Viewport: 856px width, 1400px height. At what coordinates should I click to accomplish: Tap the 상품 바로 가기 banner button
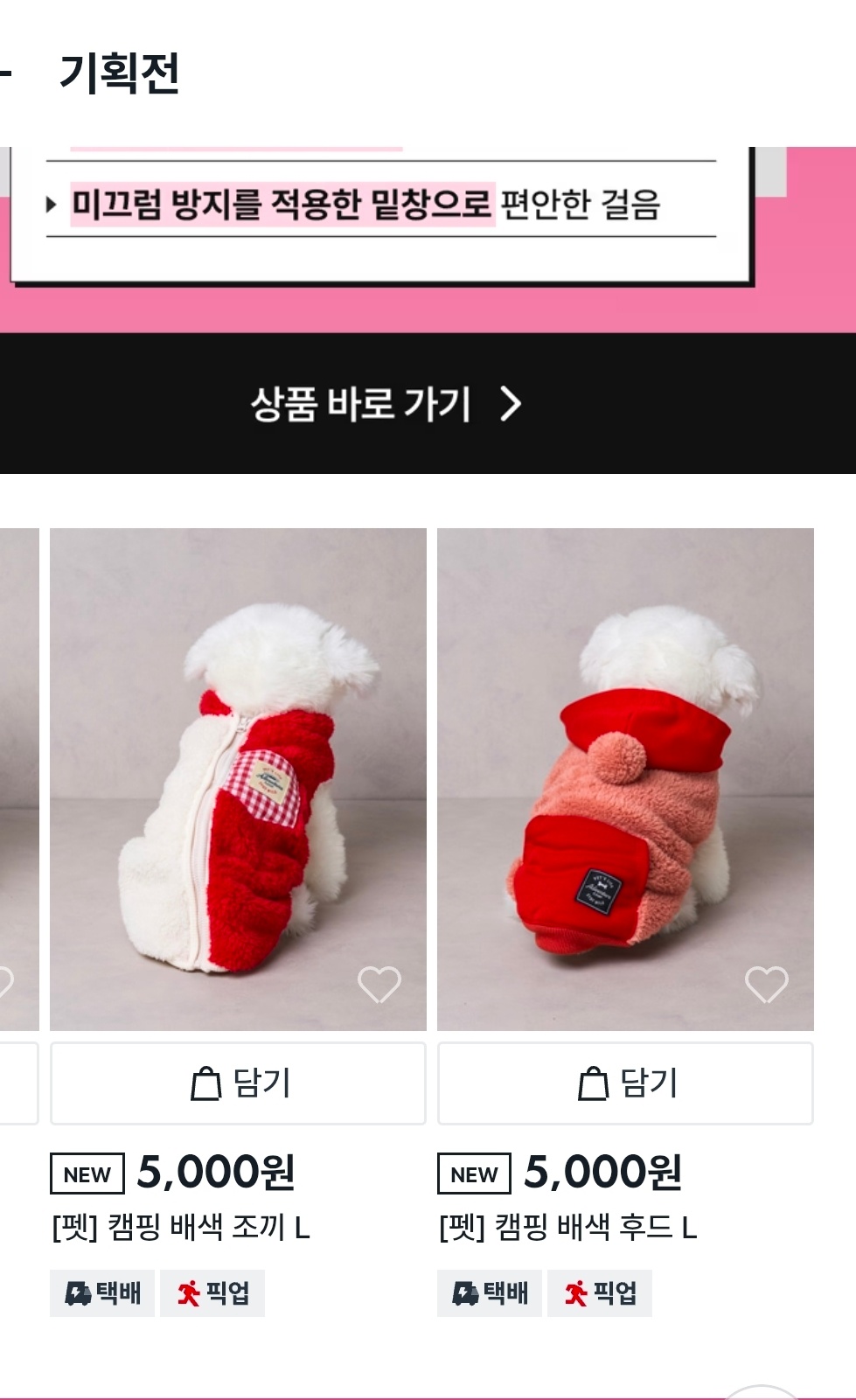pyautogui.click(x=386, y=404)
